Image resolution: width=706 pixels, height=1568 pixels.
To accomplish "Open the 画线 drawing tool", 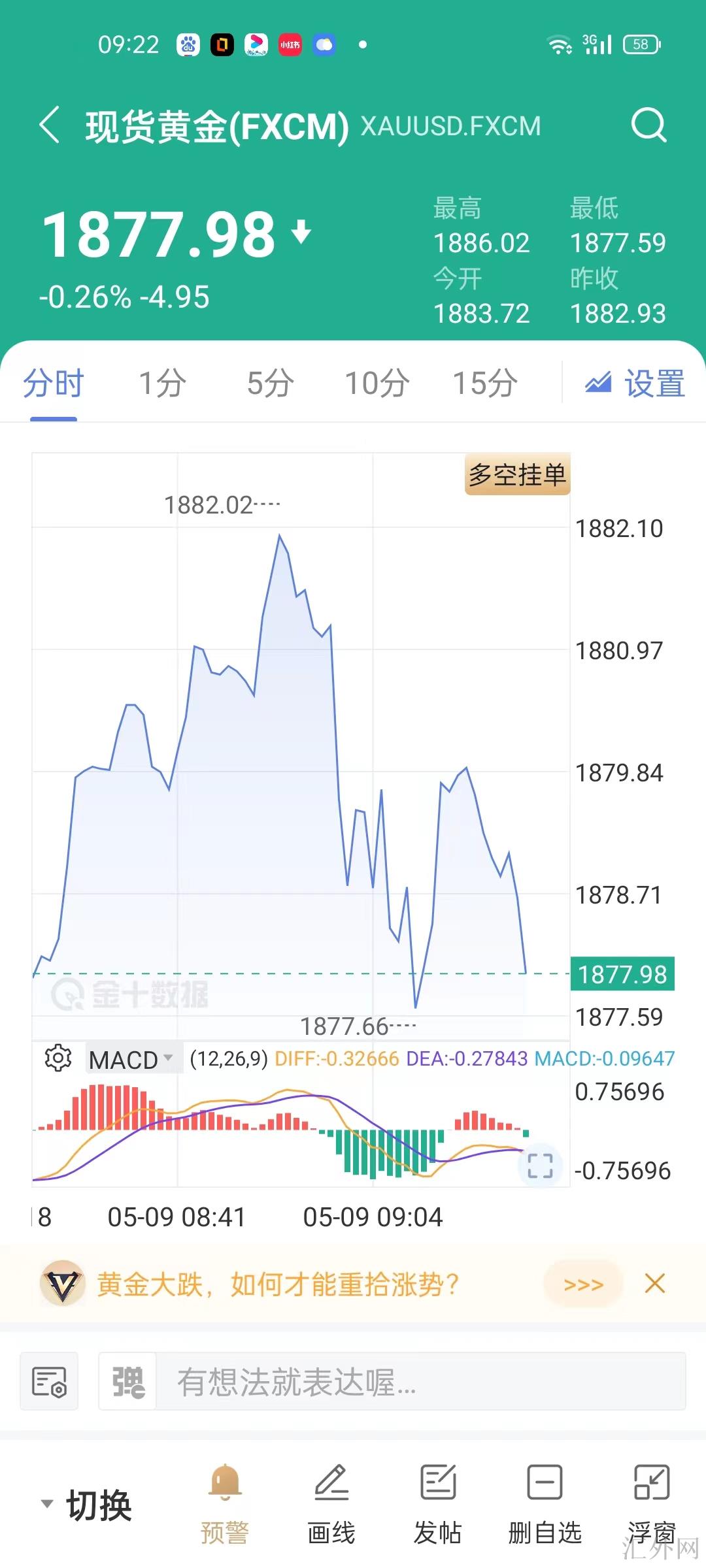I will coord(331,1504).
